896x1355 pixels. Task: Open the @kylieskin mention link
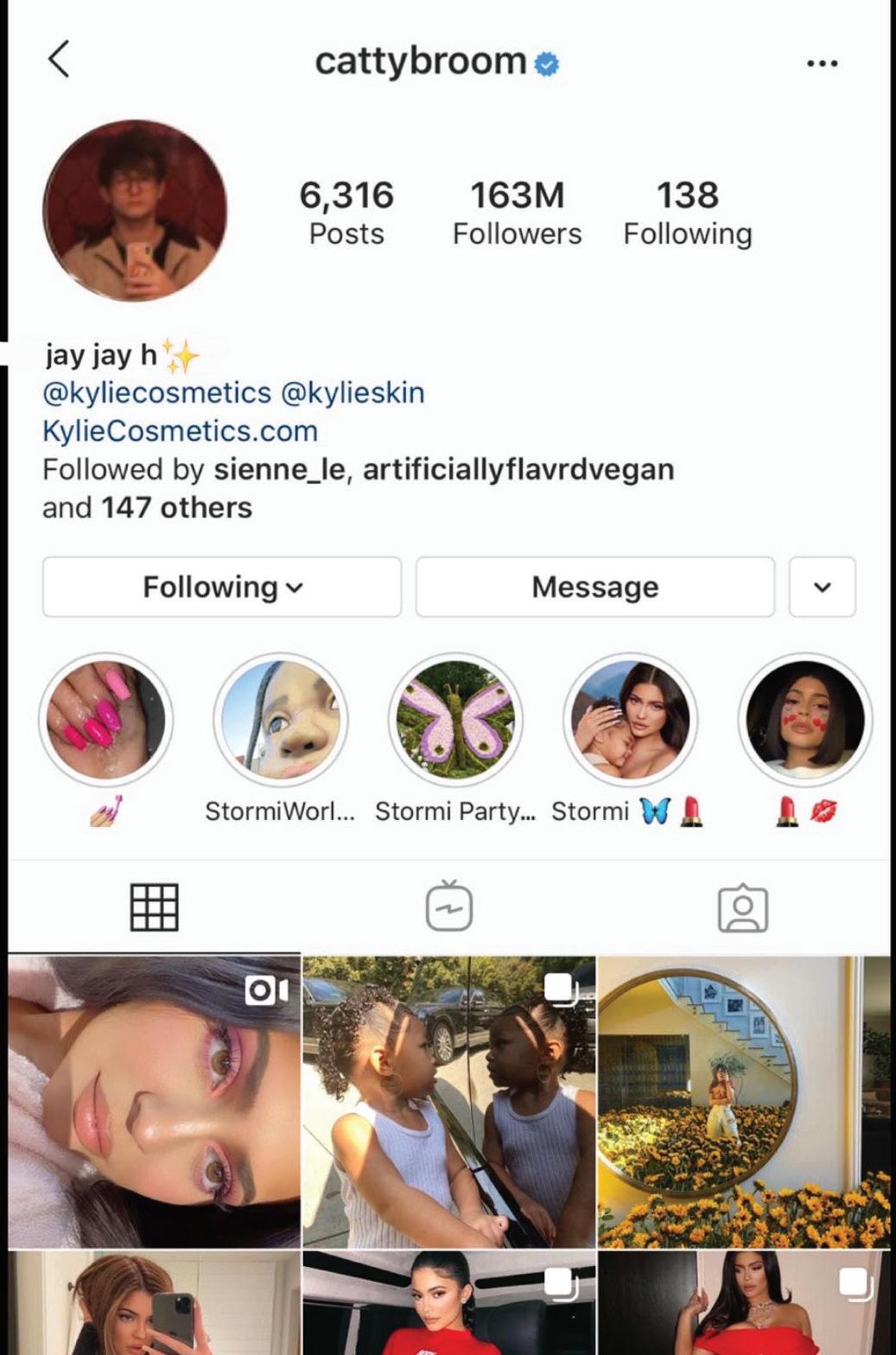(x=353, y=392)
